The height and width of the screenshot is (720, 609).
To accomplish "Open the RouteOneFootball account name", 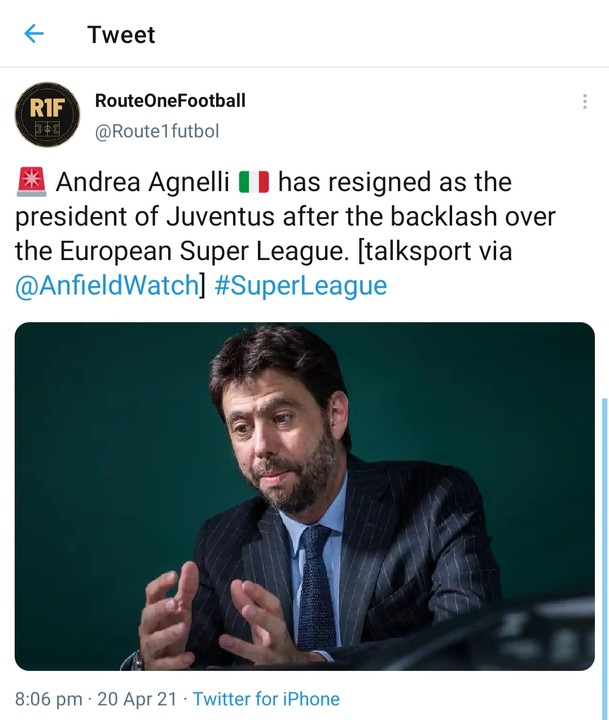I will pyautogui.click(x=170, y=100).
